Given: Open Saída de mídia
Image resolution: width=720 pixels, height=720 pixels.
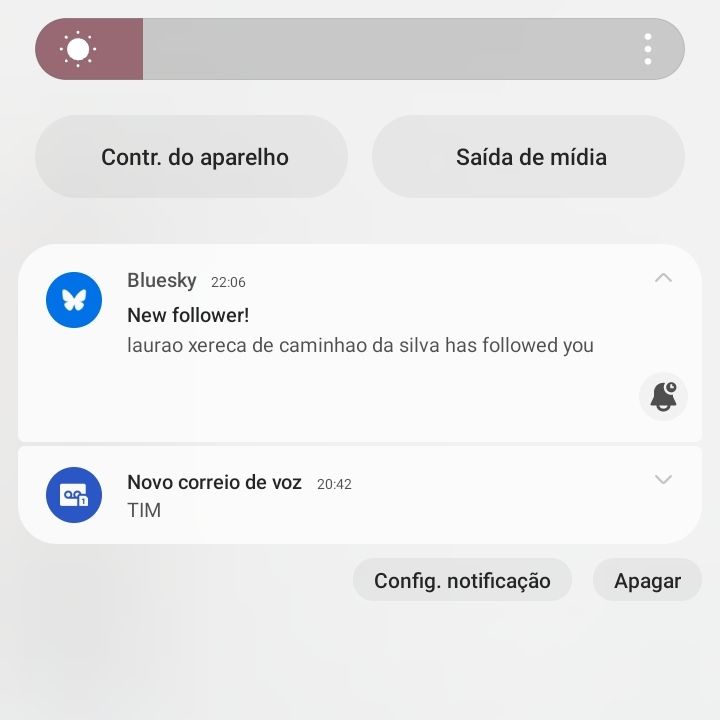Looking at the screenshot, I should 529,157.
